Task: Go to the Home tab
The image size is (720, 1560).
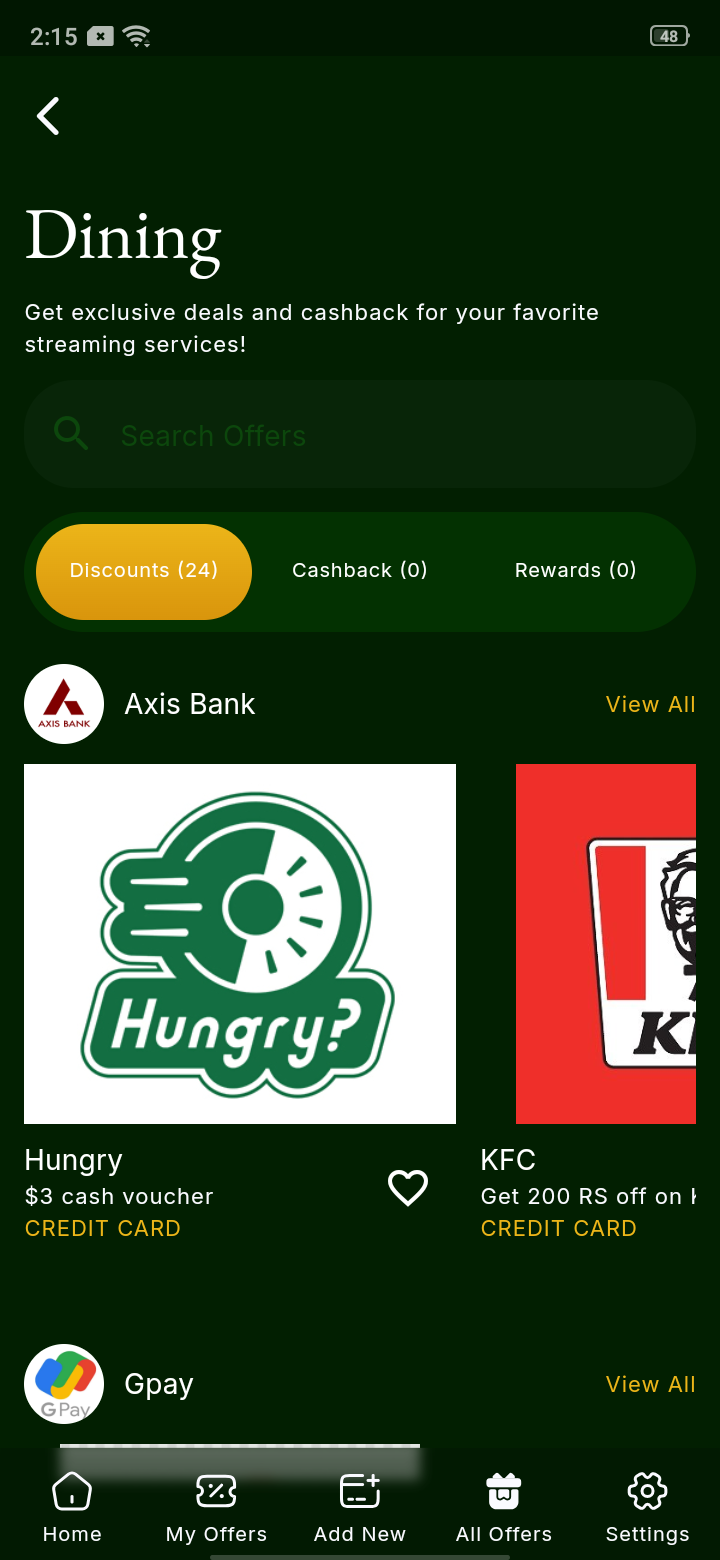Action: [72, 1507]
